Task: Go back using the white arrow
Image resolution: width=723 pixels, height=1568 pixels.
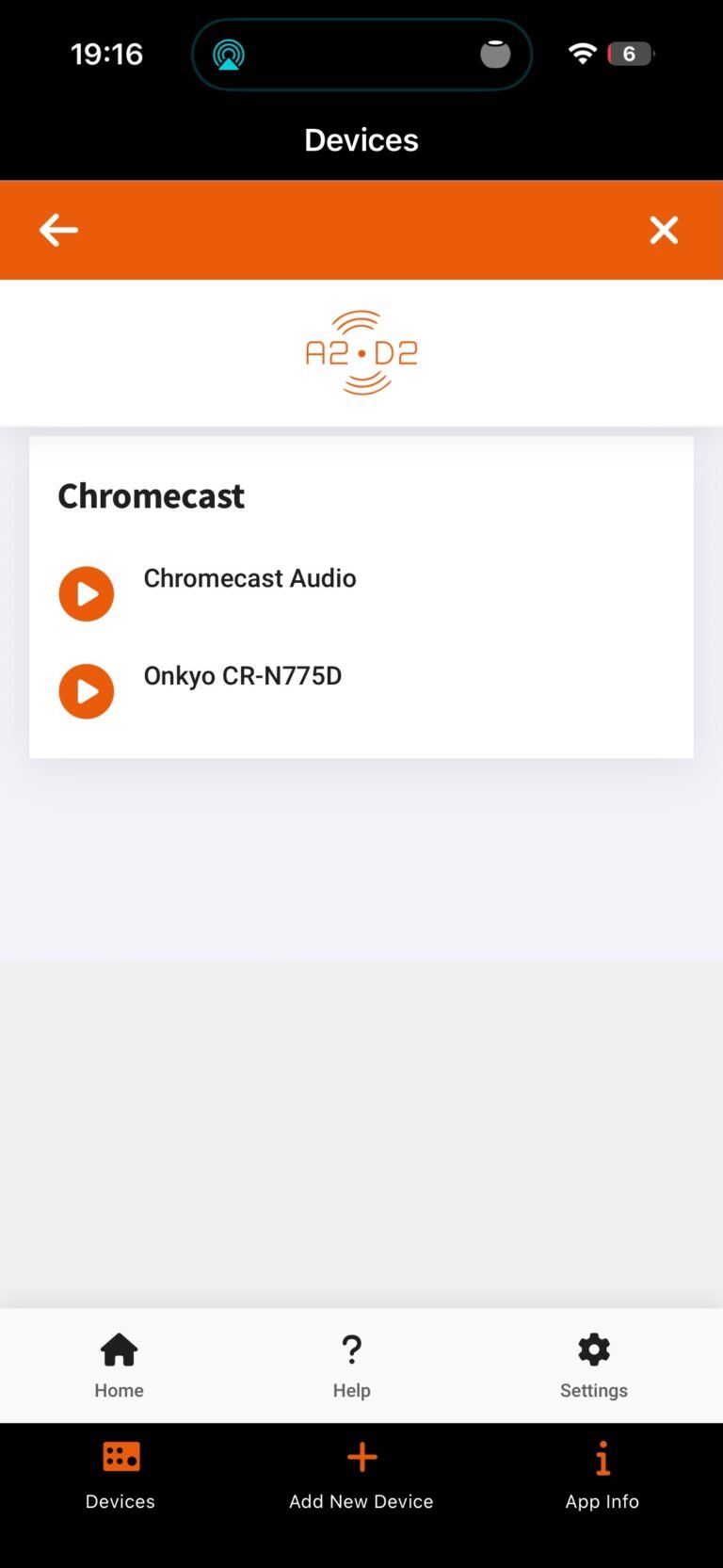Action: click(58, 230)
